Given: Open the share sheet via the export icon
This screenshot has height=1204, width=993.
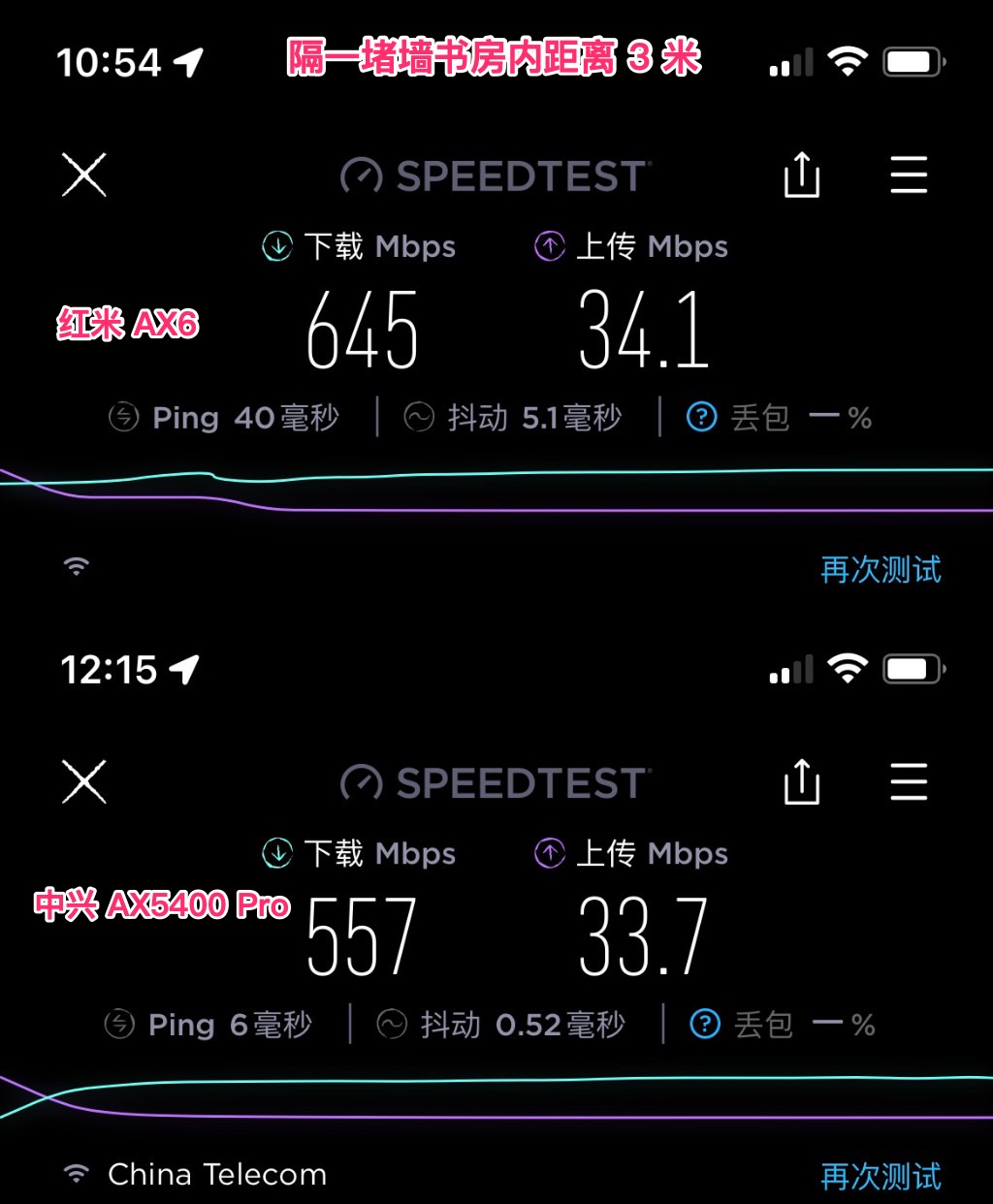Looking at the screenshot, I should point(801,175).
